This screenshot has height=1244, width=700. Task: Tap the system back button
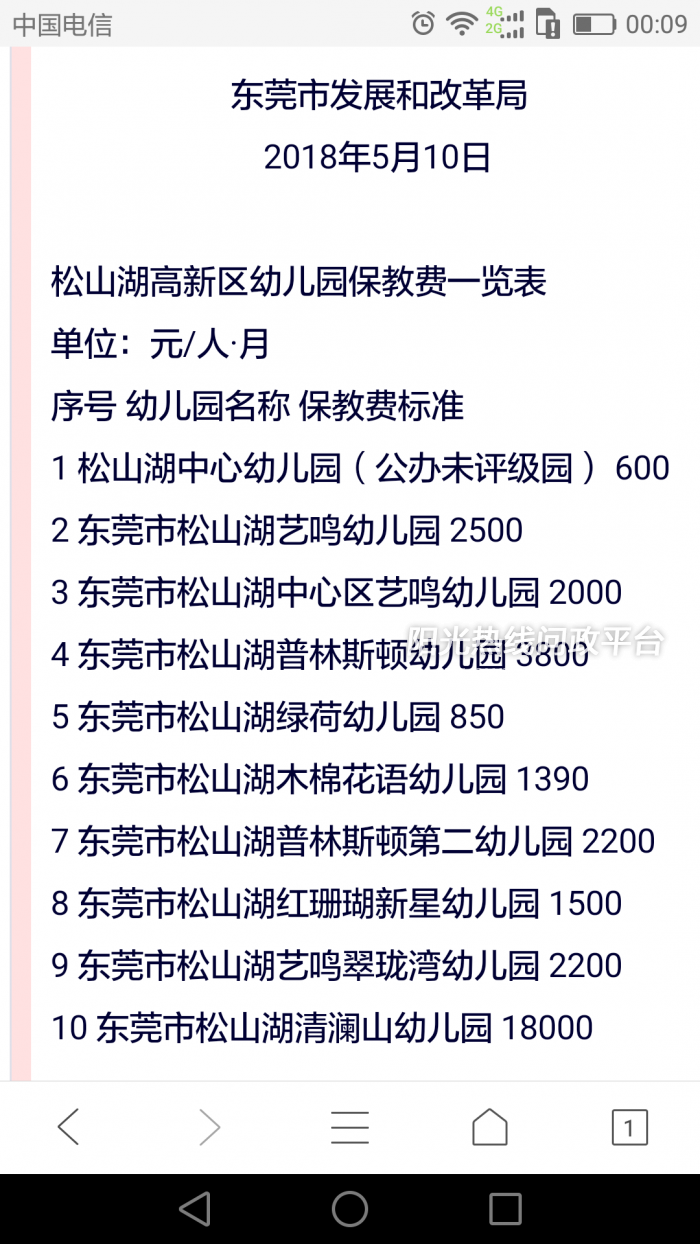click(x=195, y=1208)
